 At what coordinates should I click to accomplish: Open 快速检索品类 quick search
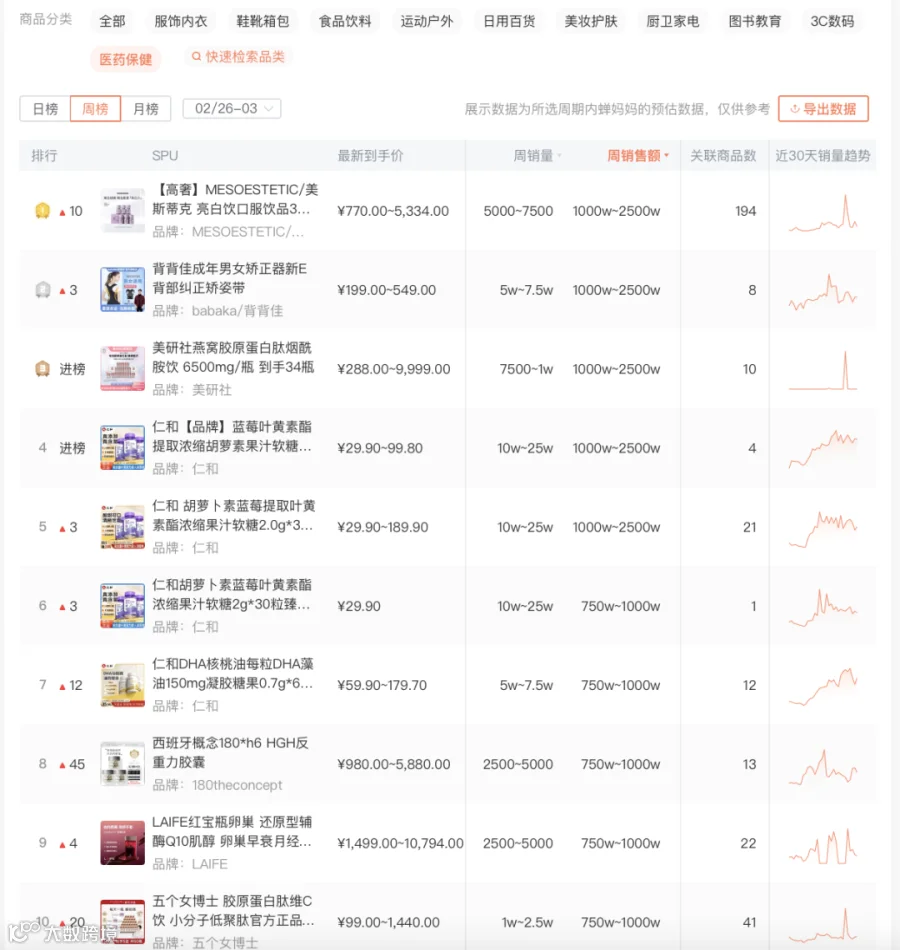click(x=238, y=57)
